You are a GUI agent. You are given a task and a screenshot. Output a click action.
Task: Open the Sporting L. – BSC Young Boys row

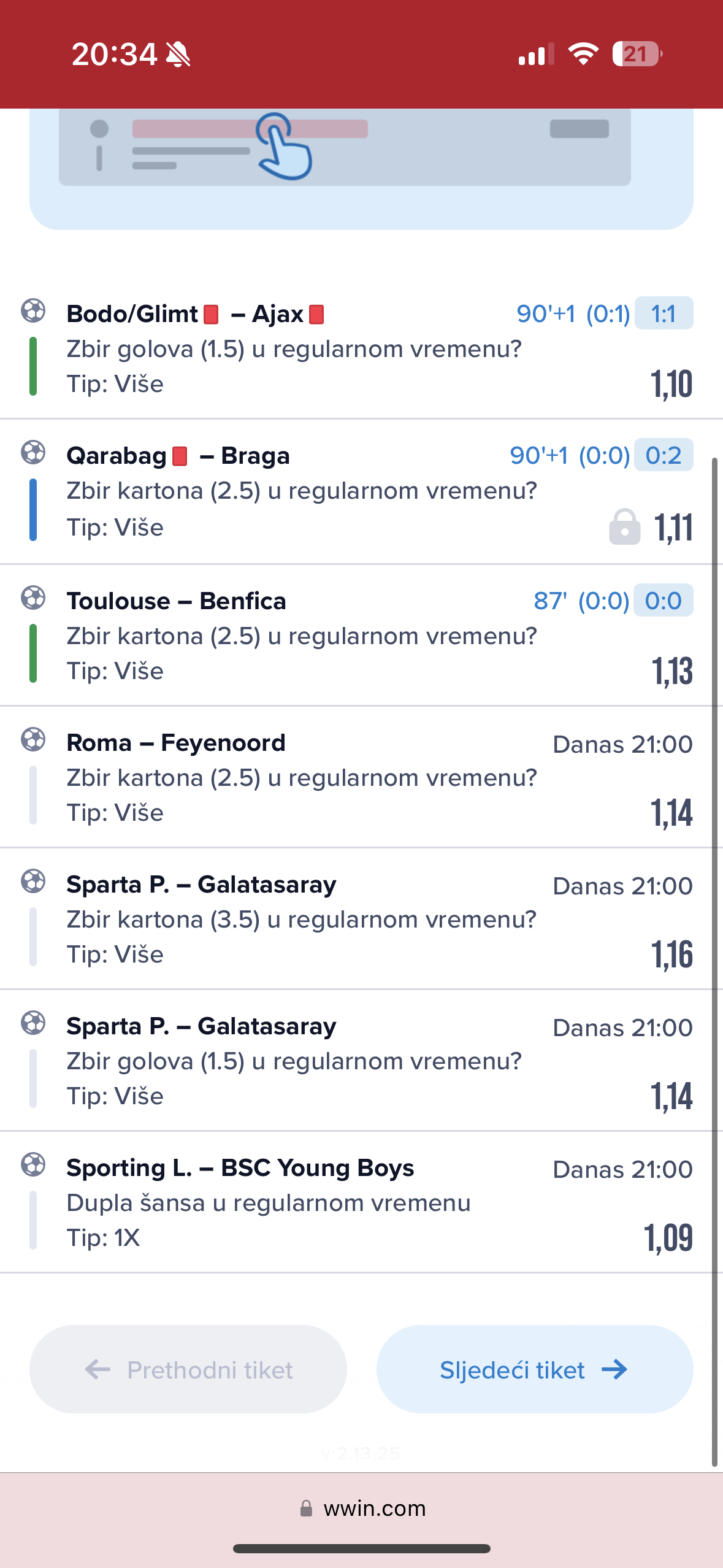[x=361, y=1202]
